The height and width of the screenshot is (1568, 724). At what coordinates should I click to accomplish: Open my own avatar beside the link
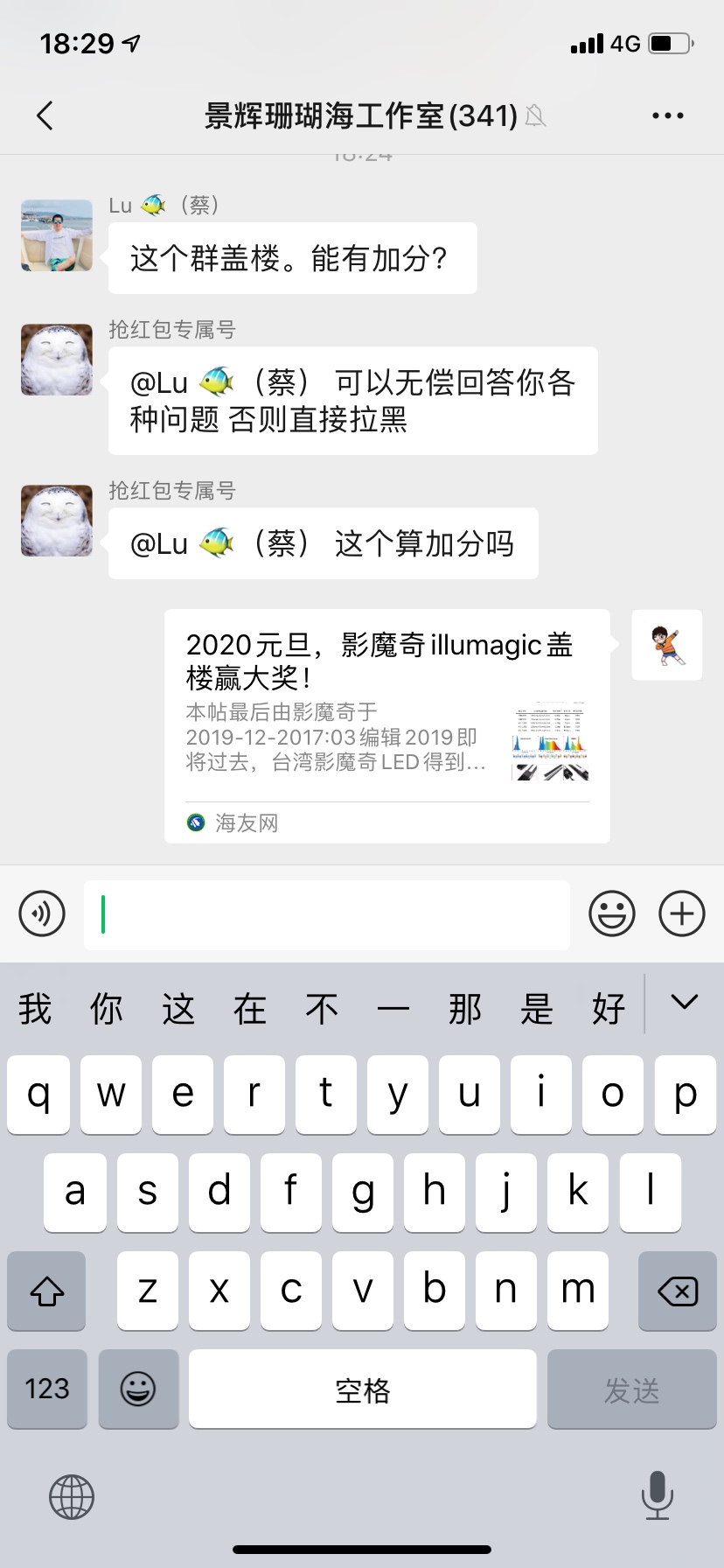pyautogui.click(x=667, y=645)
